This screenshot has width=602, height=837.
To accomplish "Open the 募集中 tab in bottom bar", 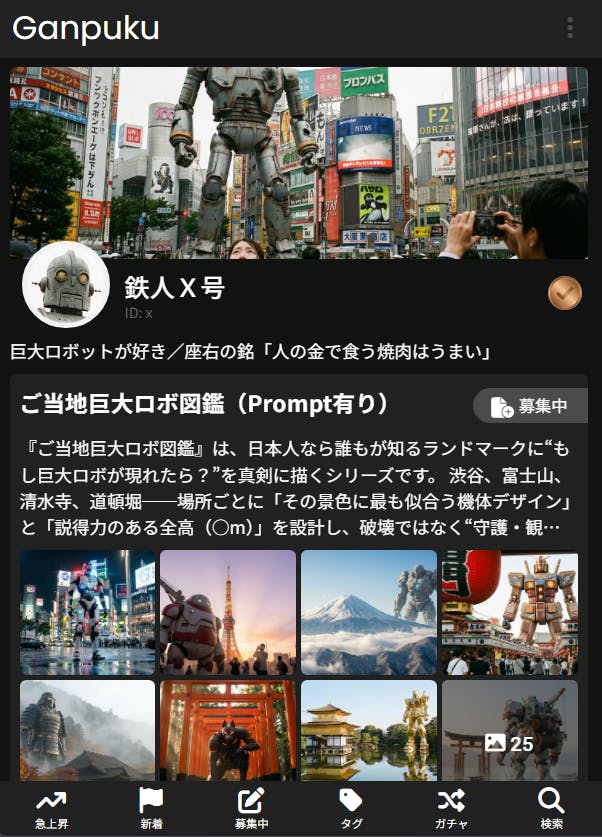I will click(x=251, y=808).
